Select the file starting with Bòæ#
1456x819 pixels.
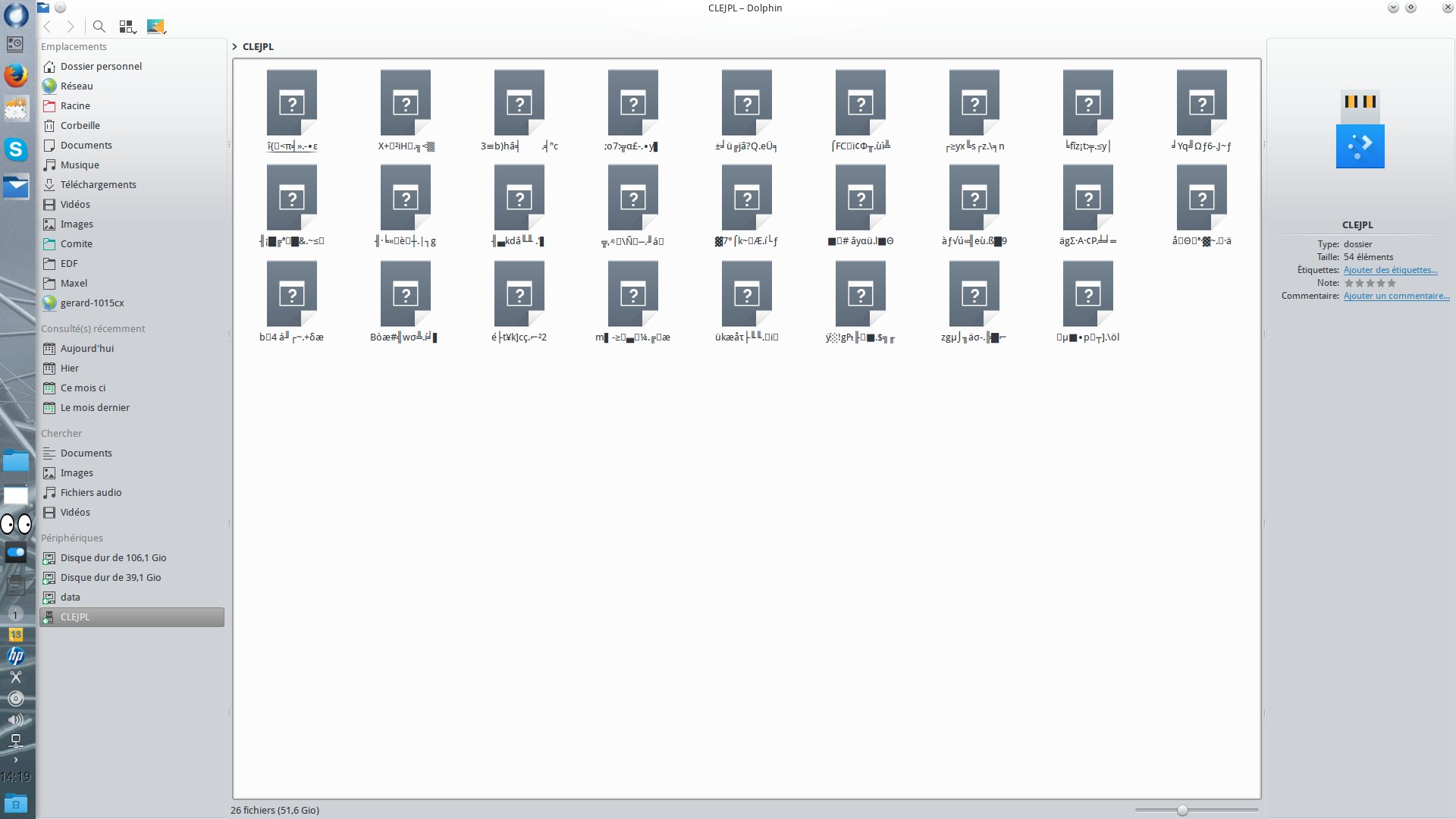point(405,303)
